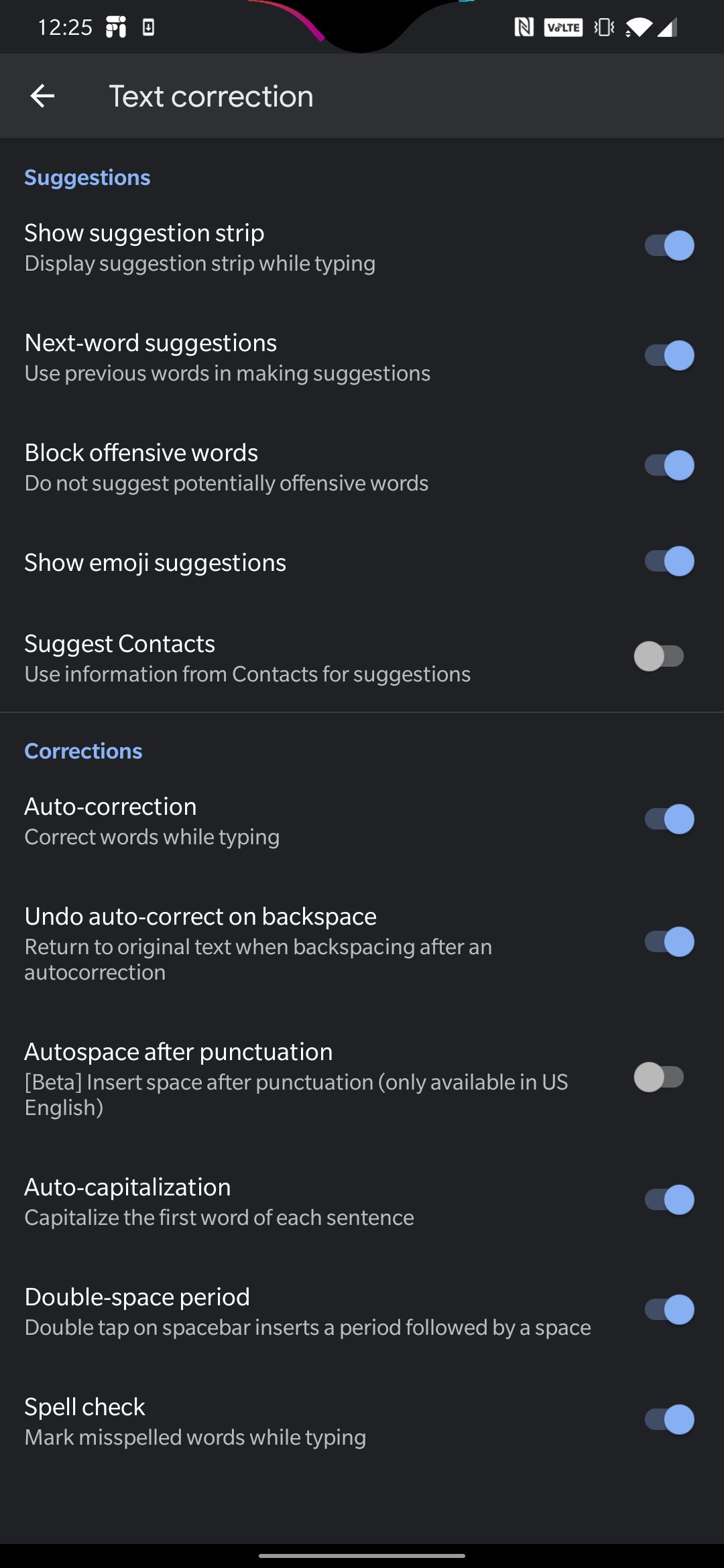This screenshot has height=1568, width=724.
Task: Enable Autospace after punctuation
Action: tap(660, 1077)
